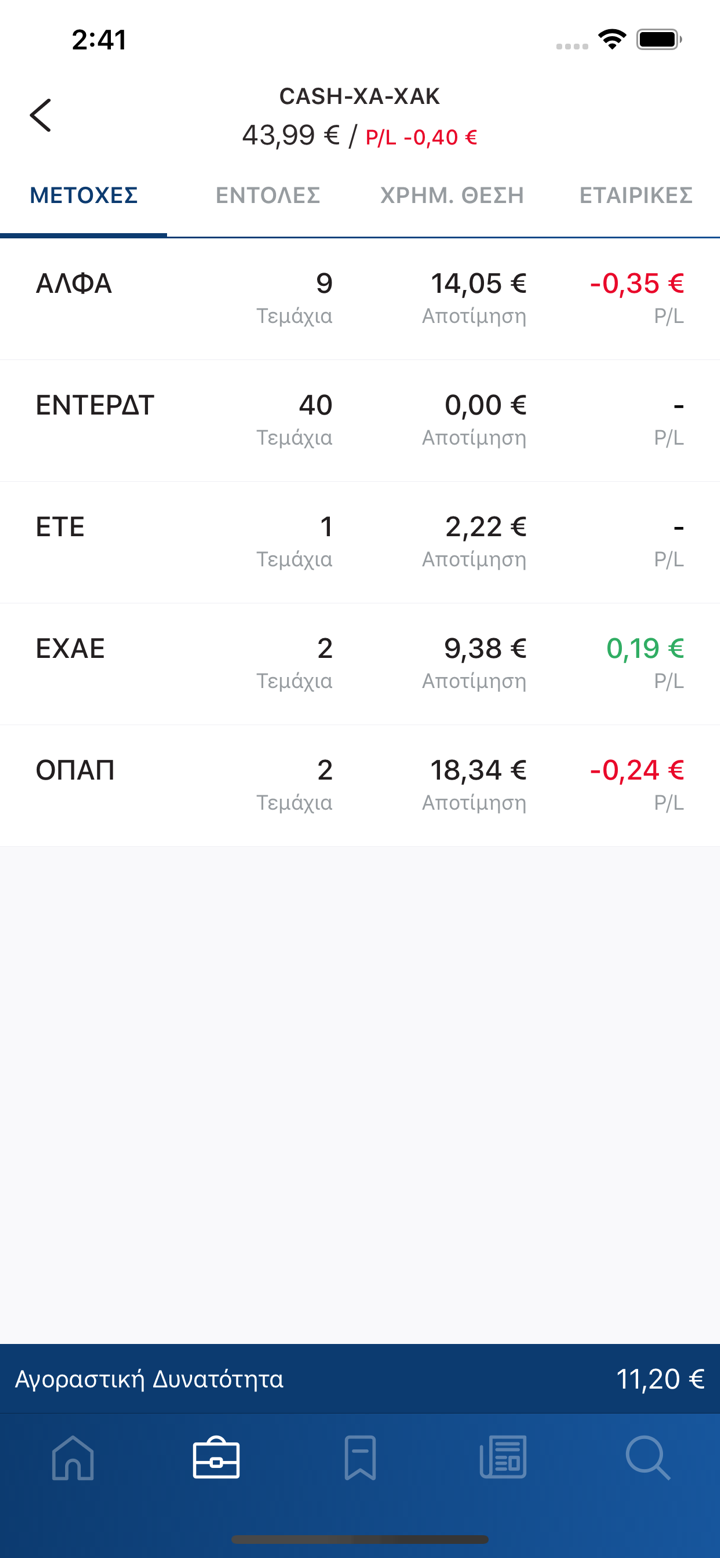Open the portfolio briefcase tab
The image size is (720, 1558).
[216, 1458]
